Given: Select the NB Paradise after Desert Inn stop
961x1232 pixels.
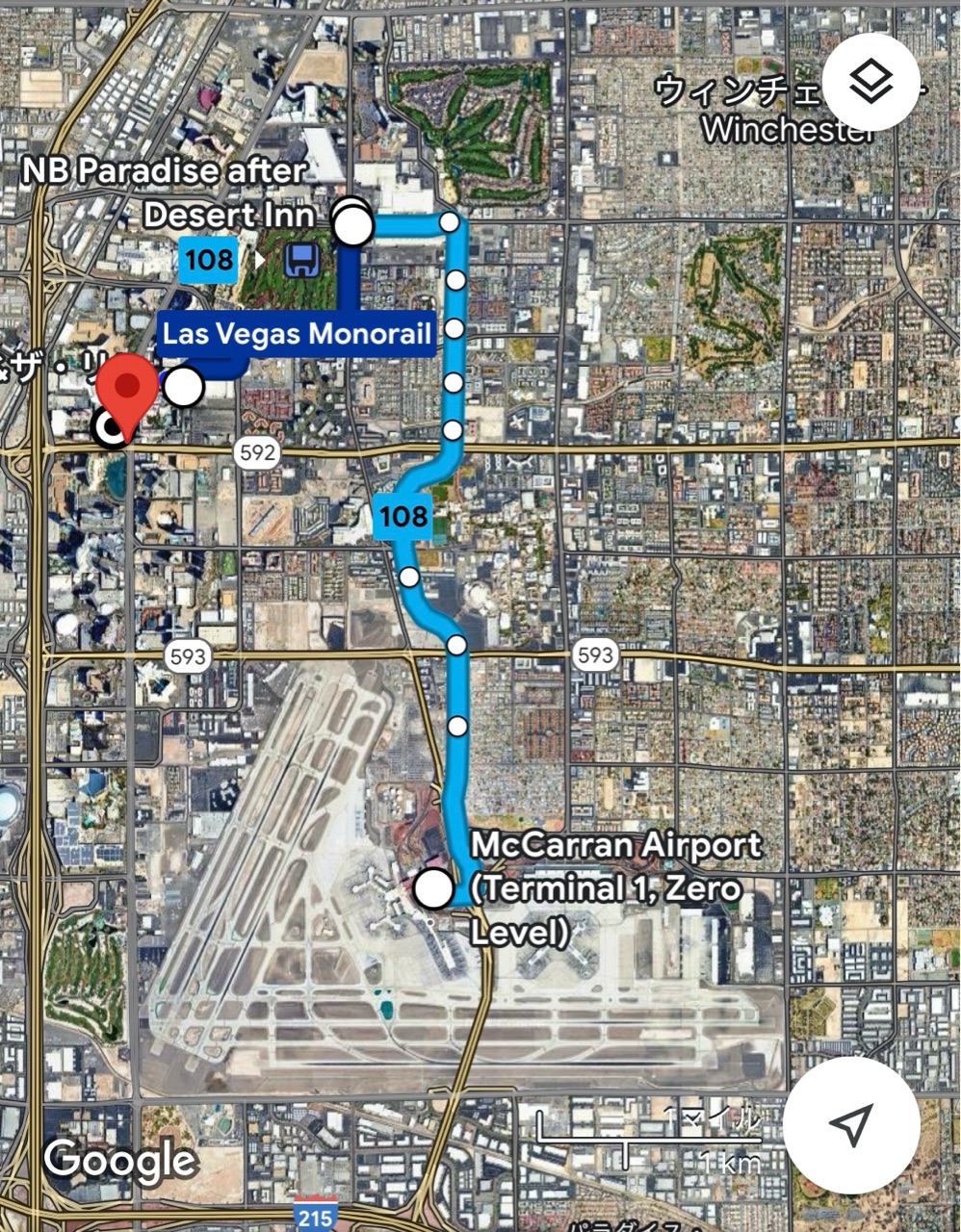Looking at the screenshot, I should [x=354, y=225].
